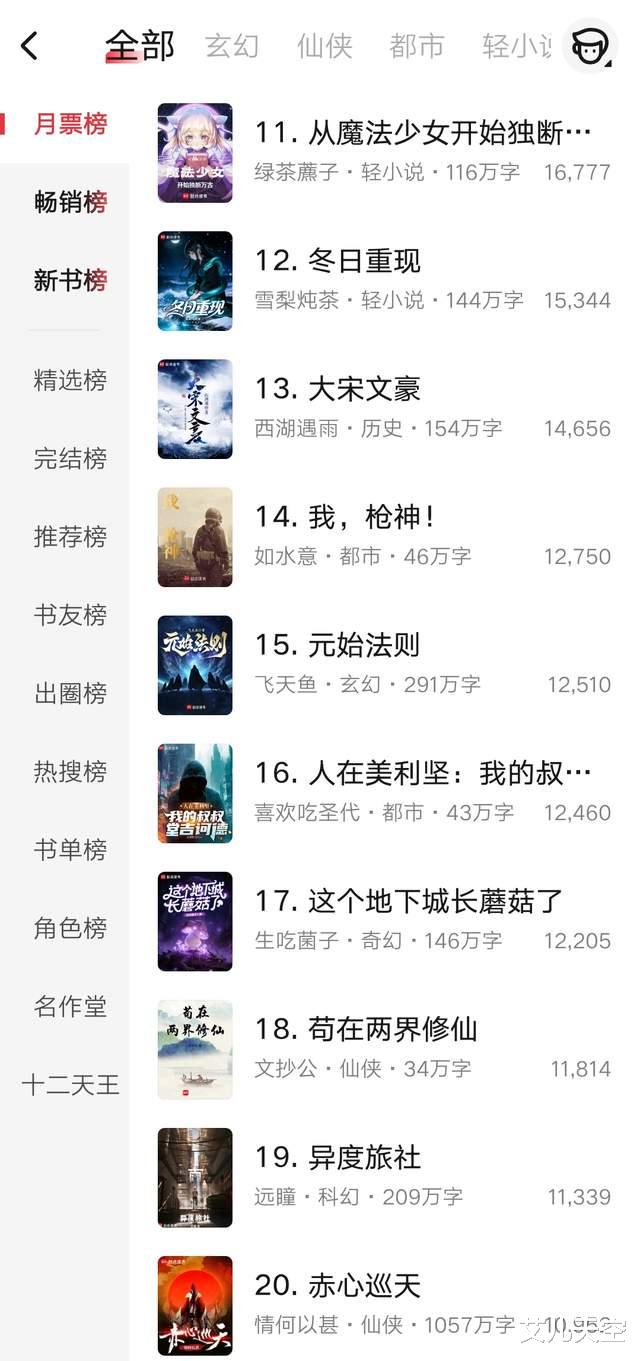Open the novel 大宋文豪
Image resolution: width=640 pixels, height=1361 pixels.
tap(337, 389)
